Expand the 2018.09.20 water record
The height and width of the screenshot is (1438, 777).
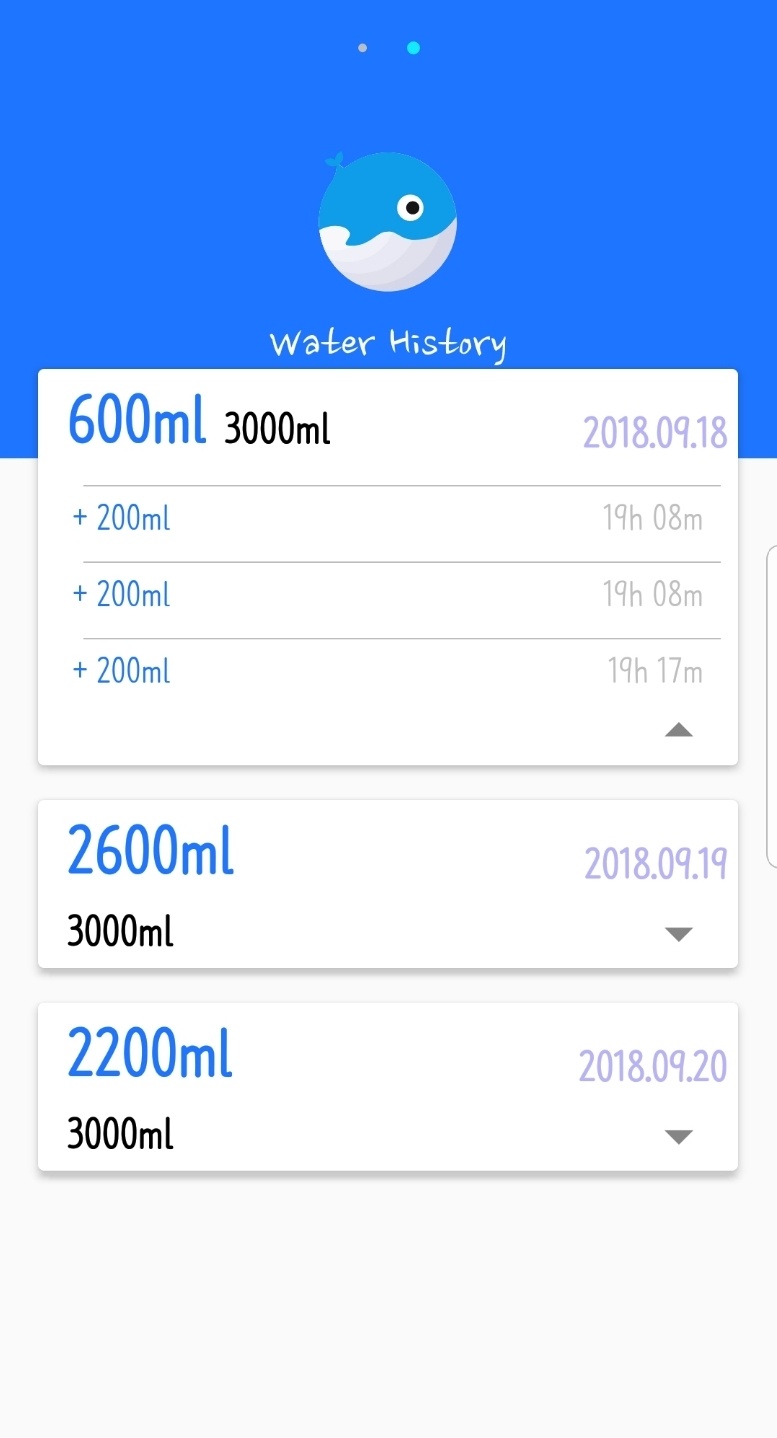click(x=679, y=1135)
